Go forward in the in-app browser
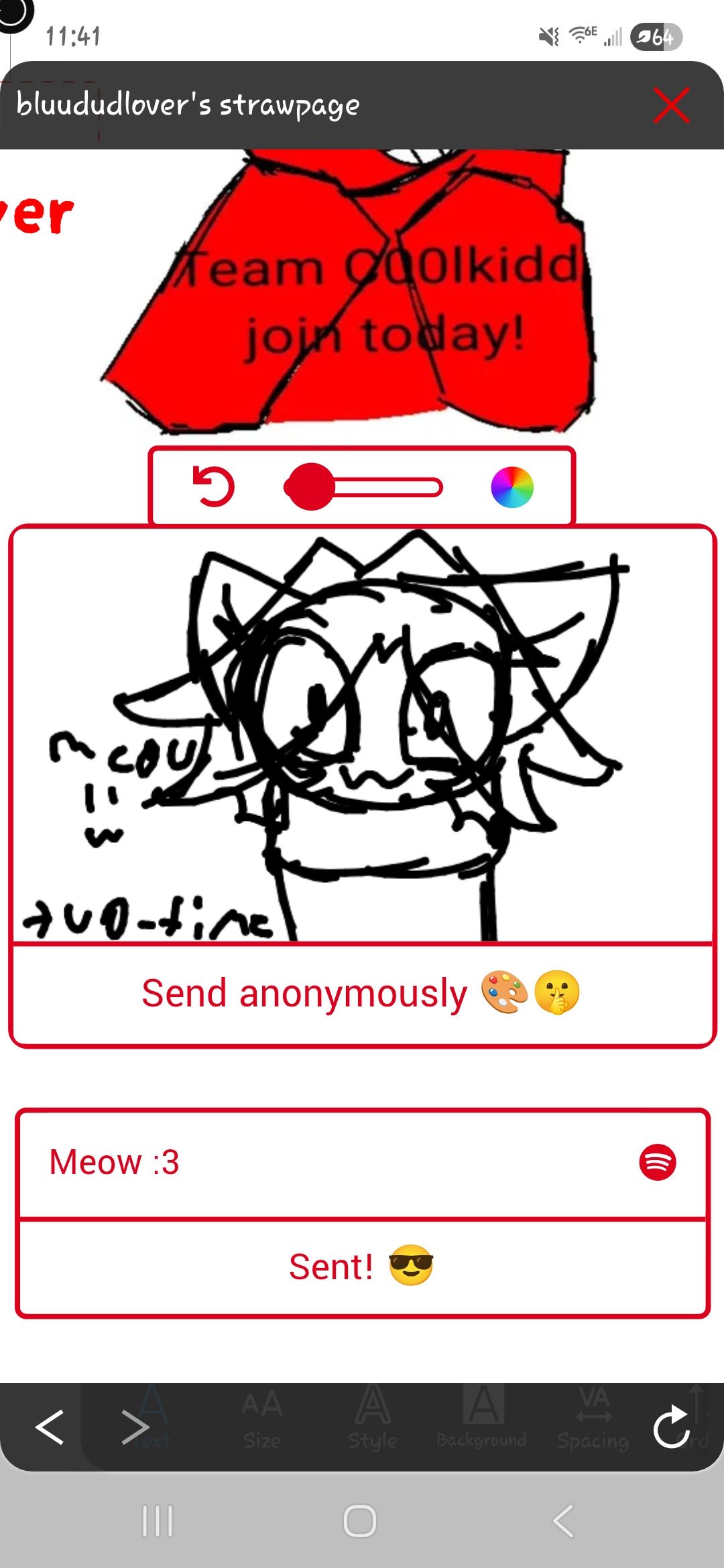This screenshot has width=724, height=1568. [135, 1427]
